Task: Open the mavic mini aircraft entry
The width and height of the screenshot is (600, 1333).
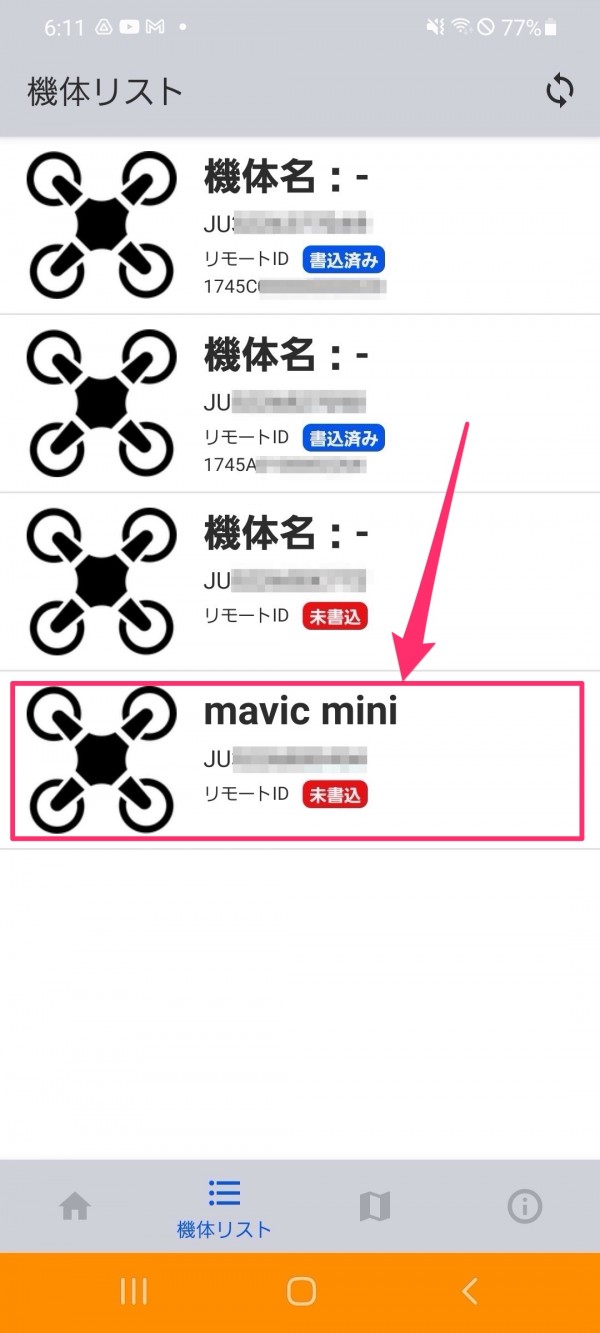Action: pos(300,761)
